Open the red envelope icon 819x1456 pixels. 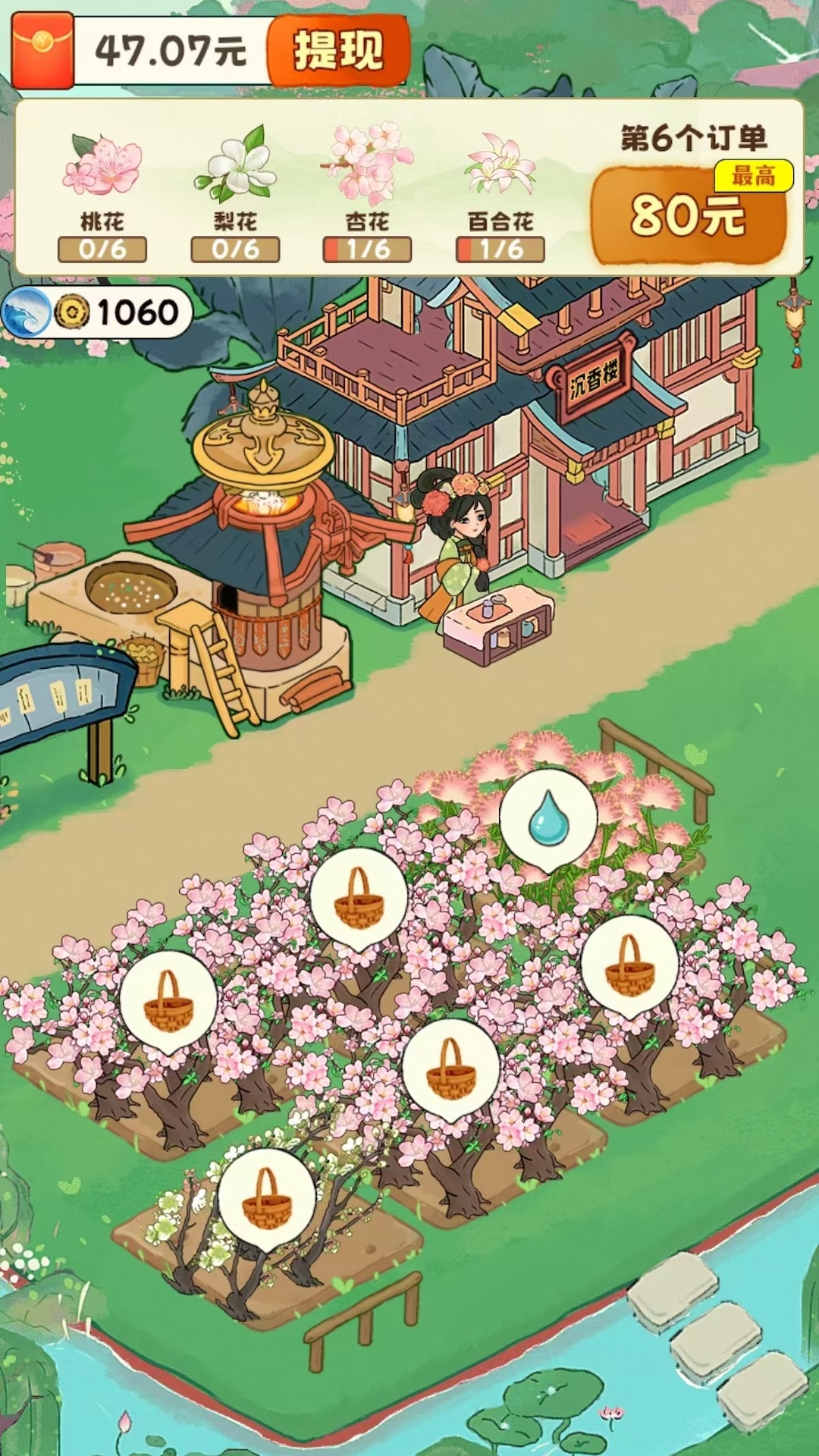coord(42,49)
